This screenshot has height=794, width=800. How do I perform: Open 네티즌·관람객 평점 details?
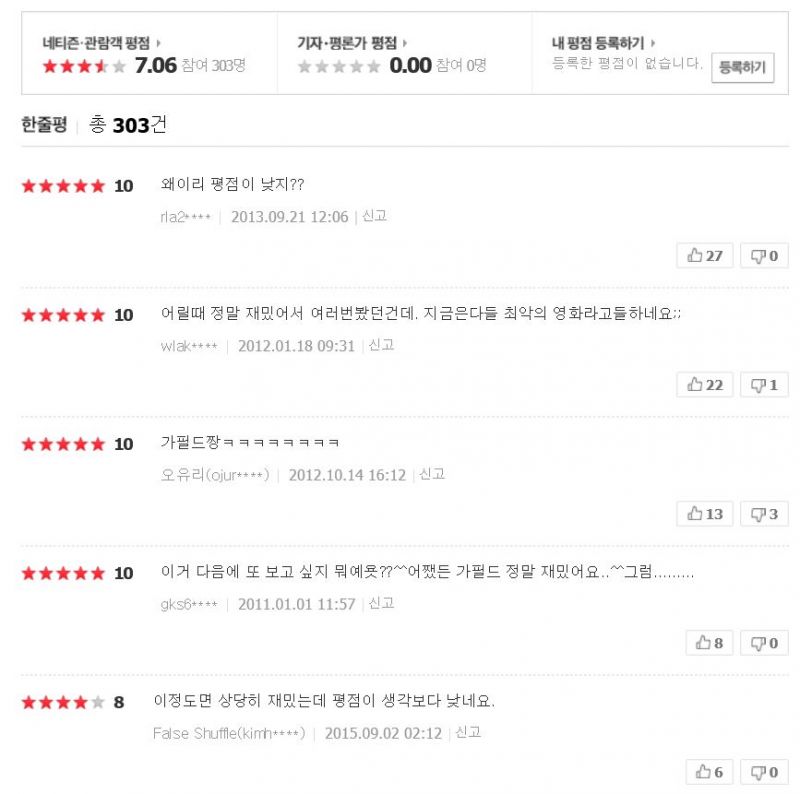coord(101,43)
